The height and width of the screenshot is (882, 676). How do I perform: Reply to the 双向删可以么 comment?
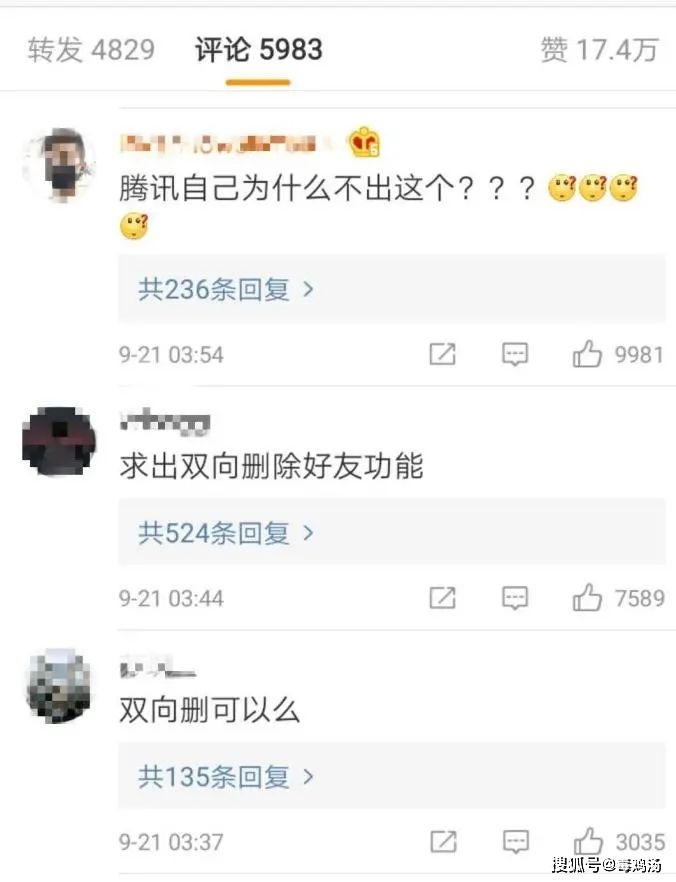point(515,841)
